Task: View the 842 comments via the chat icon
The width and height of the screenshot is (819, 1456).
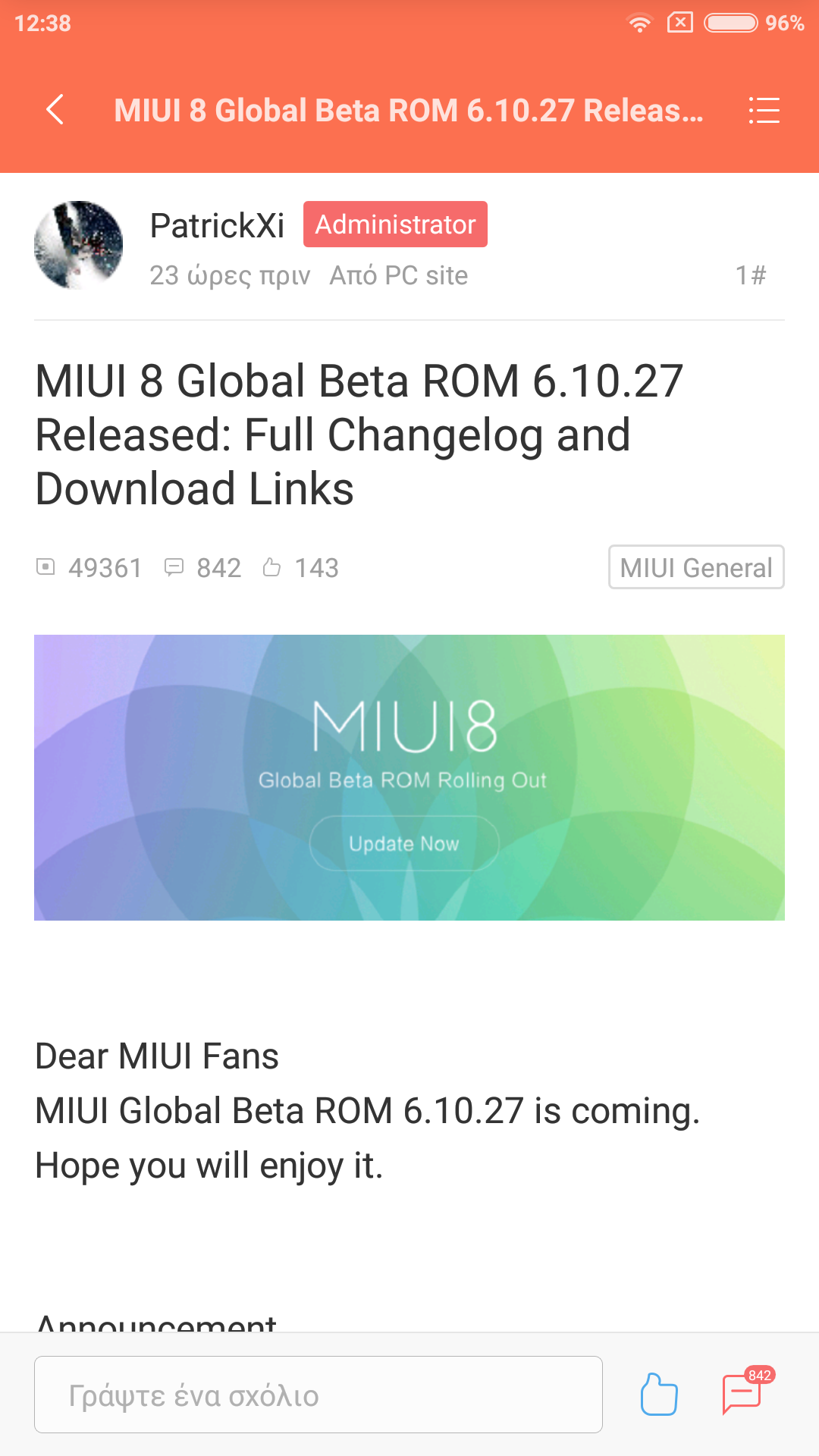Action: (x=743, y=1393)
